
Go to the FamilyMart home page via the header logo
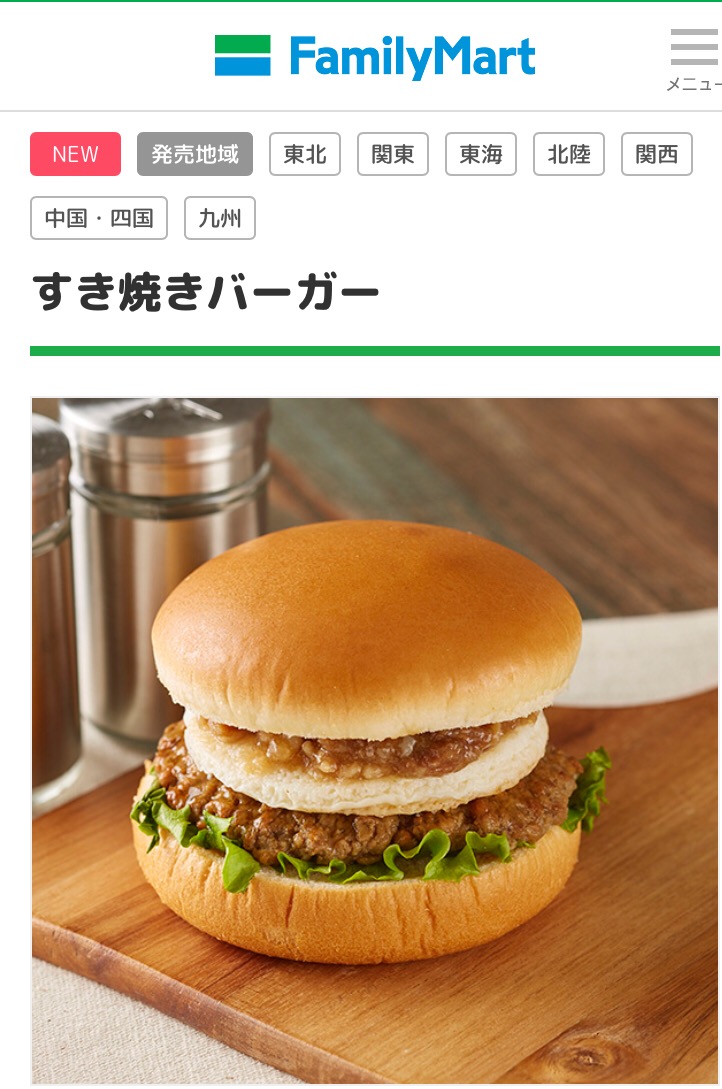point(375,56)
